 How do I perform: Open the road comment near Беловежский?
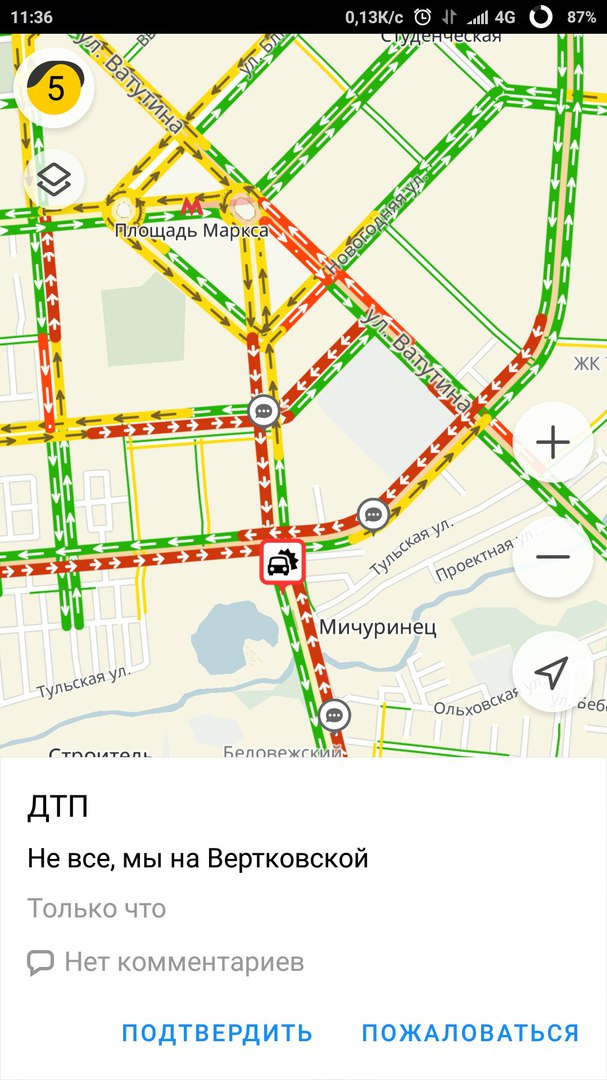point(335,716)
